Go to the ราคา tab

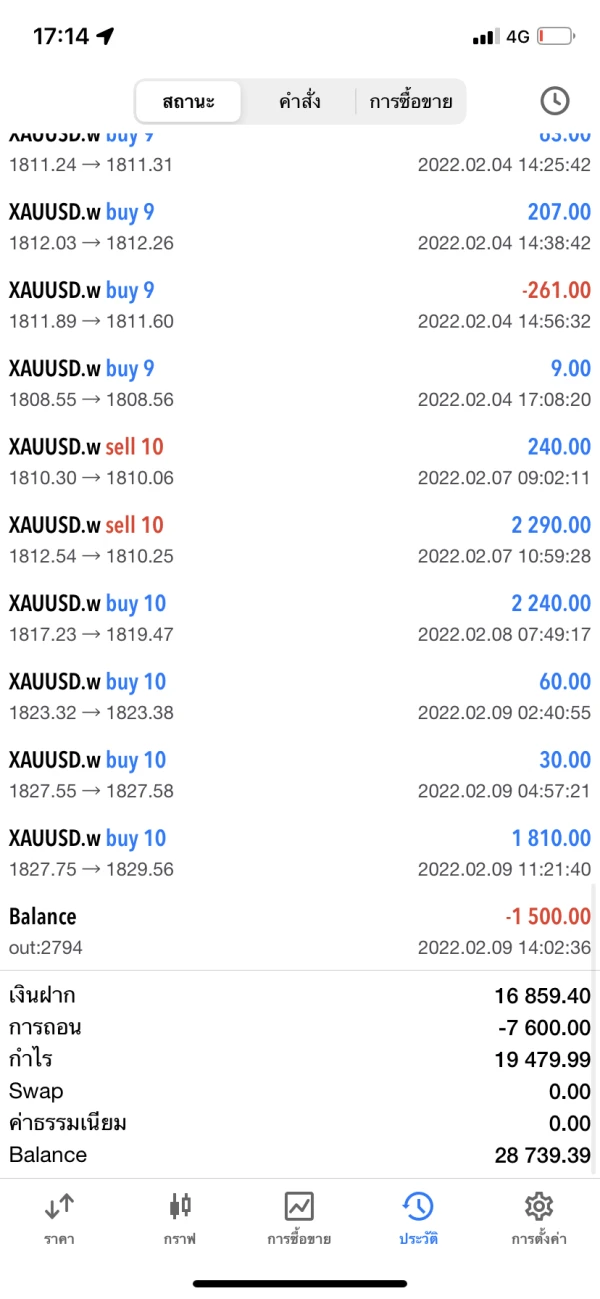click(x=60, y=1218)
